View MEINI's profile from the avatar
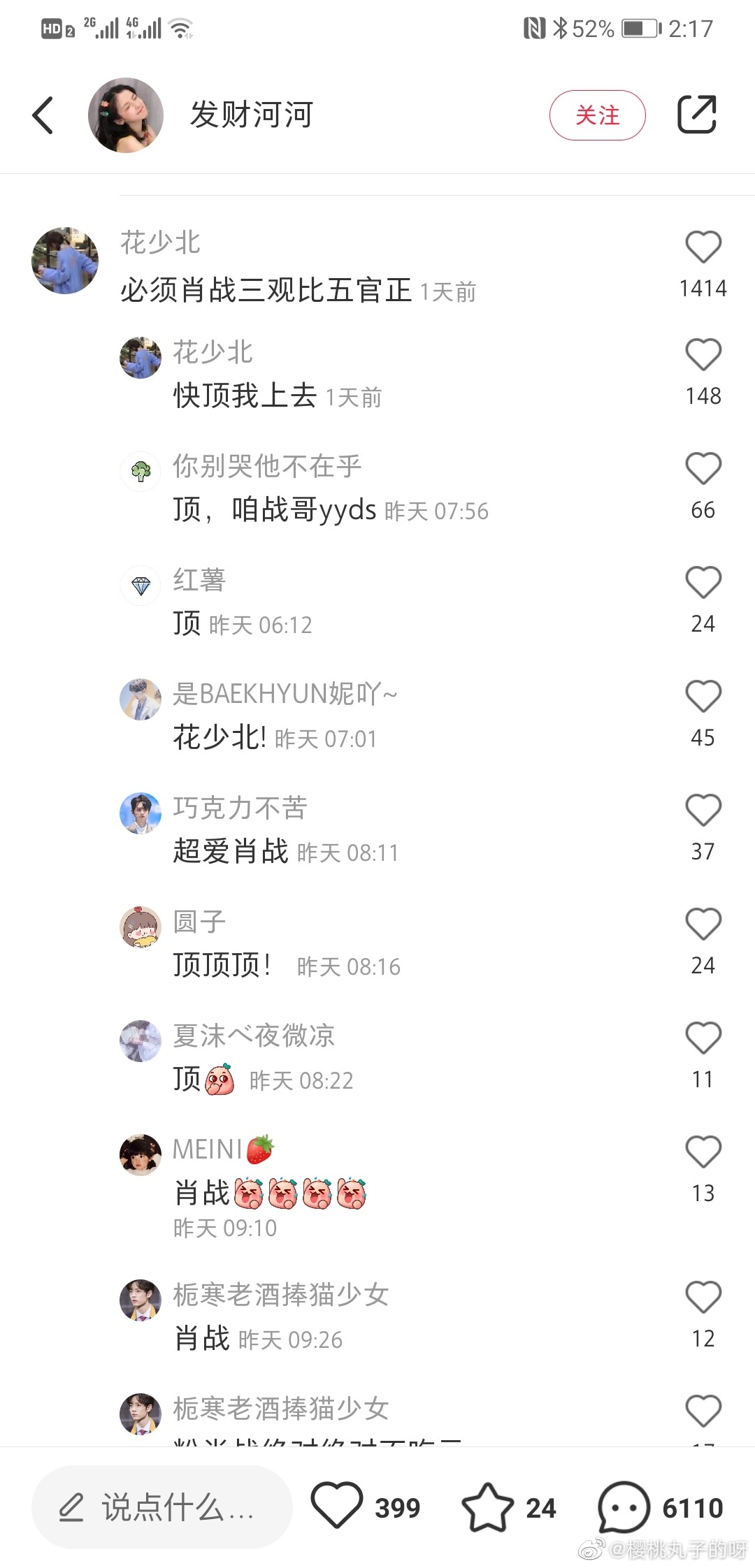 [x=141, y=1155]
